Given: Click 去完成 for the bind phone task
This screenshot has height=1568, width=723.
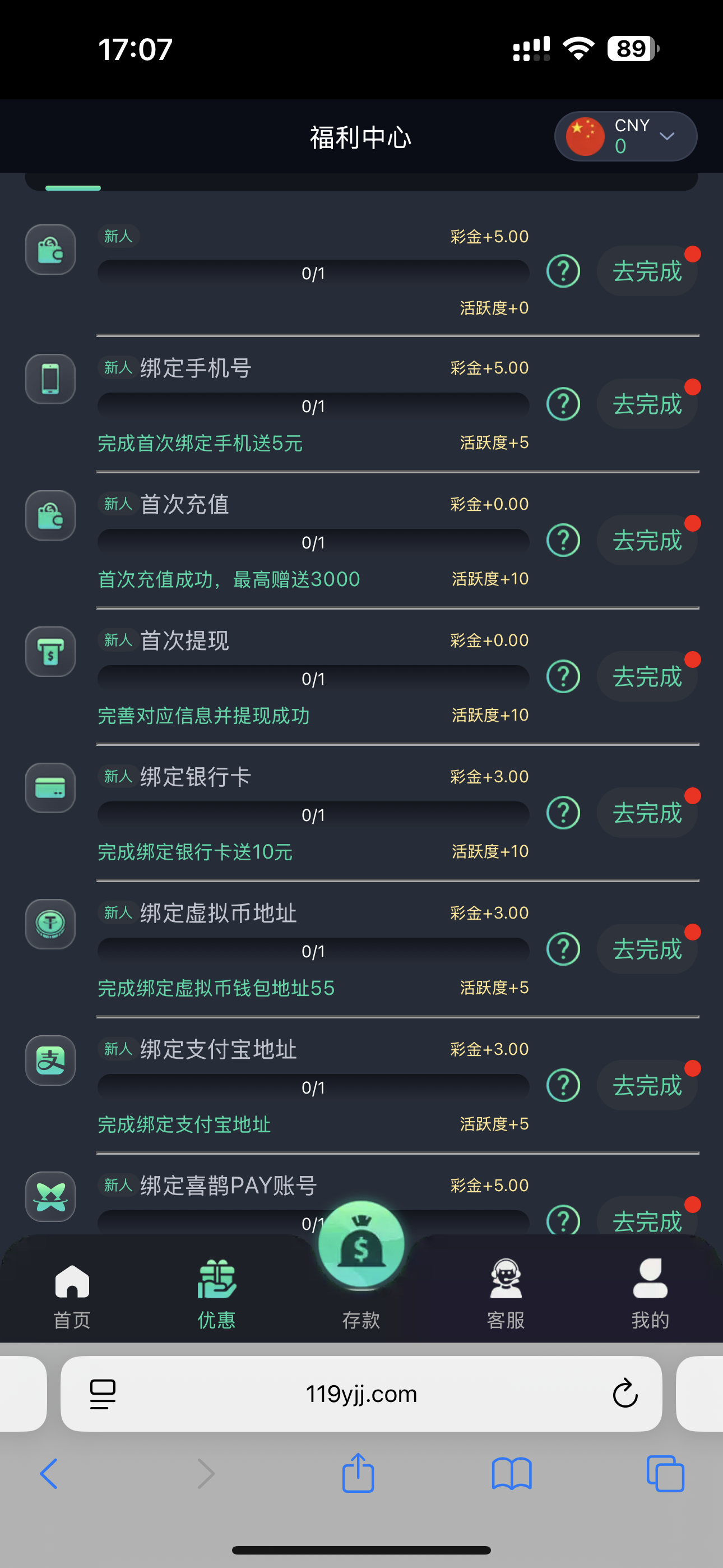Looking at the screenshot, I should pyautogui.click(x=647, y=404).
